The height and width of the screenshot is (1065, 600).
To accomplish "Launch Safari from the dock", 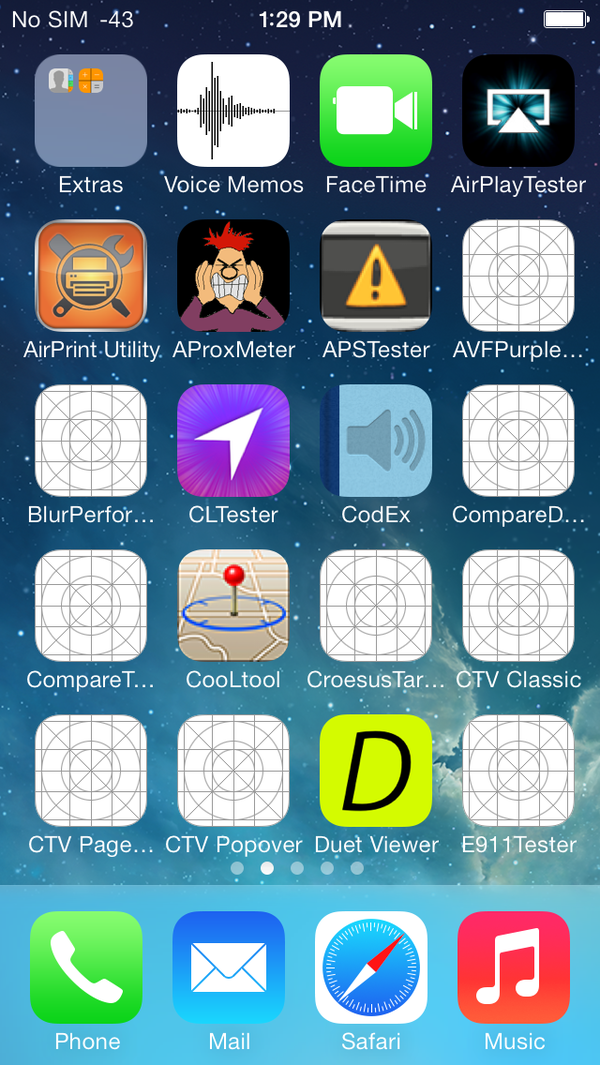I will [372, 967].
